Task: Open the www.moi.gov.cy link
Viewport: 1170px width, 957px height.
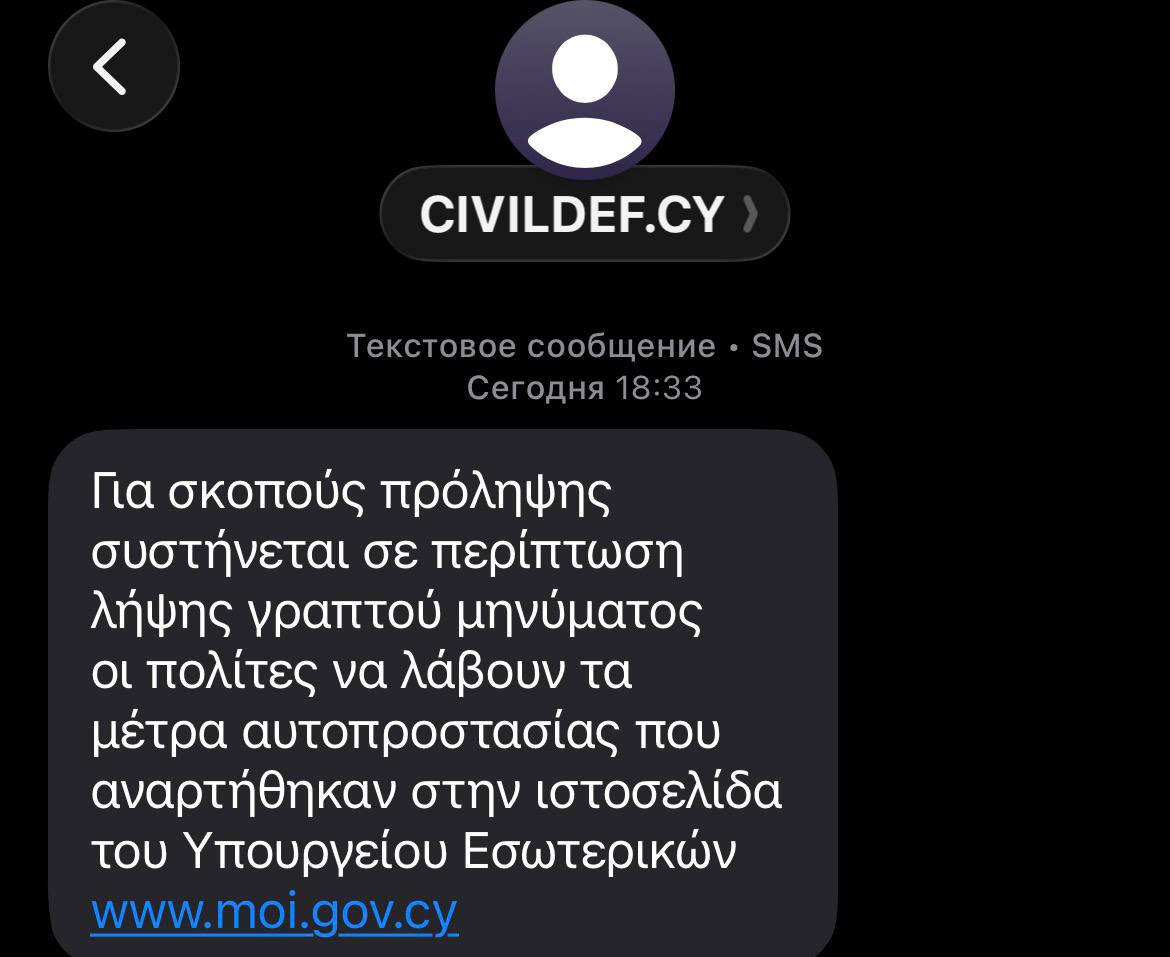Action: click(274, 912)
